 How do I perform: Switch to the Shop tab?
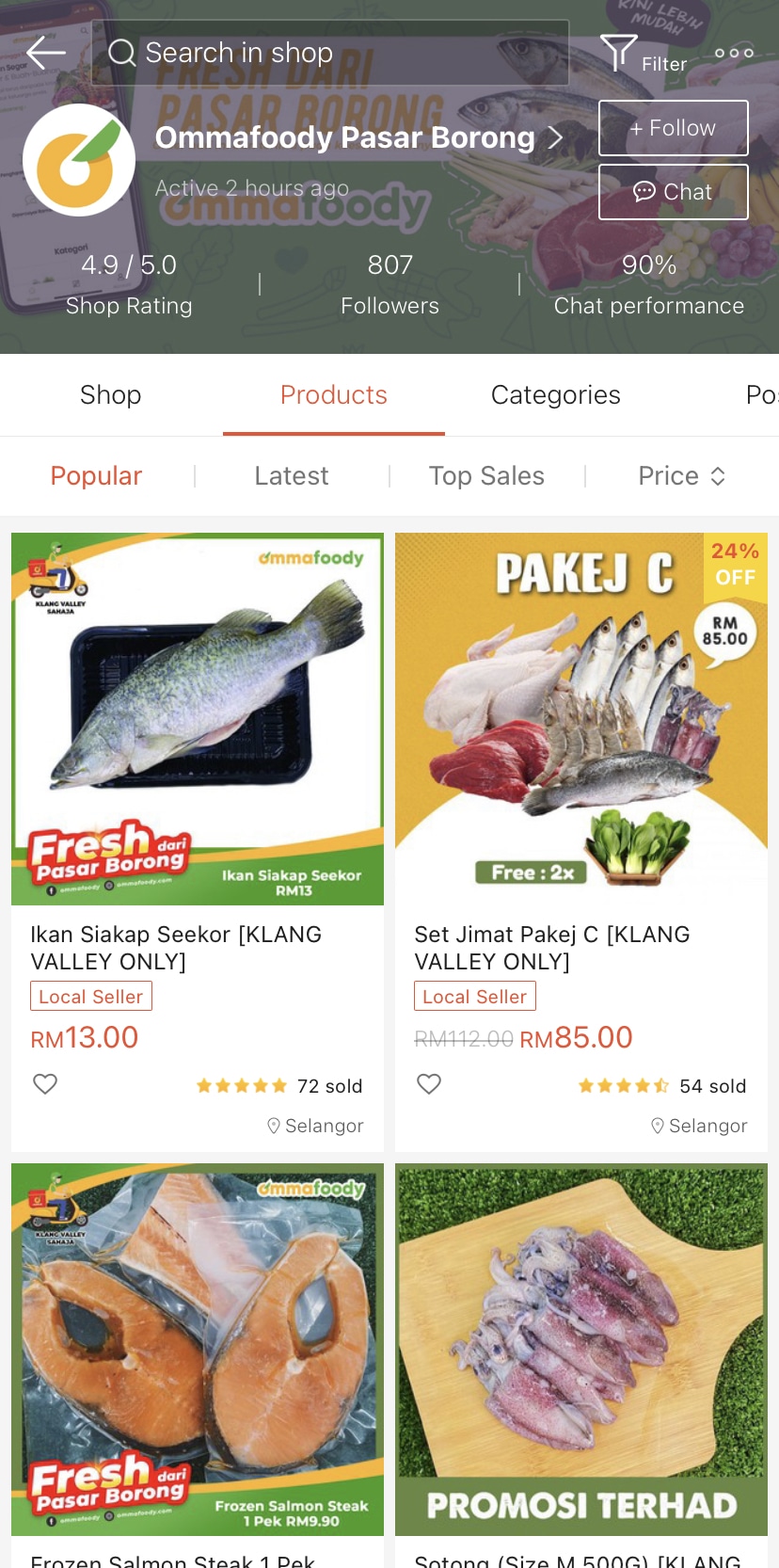coord(110,395)
